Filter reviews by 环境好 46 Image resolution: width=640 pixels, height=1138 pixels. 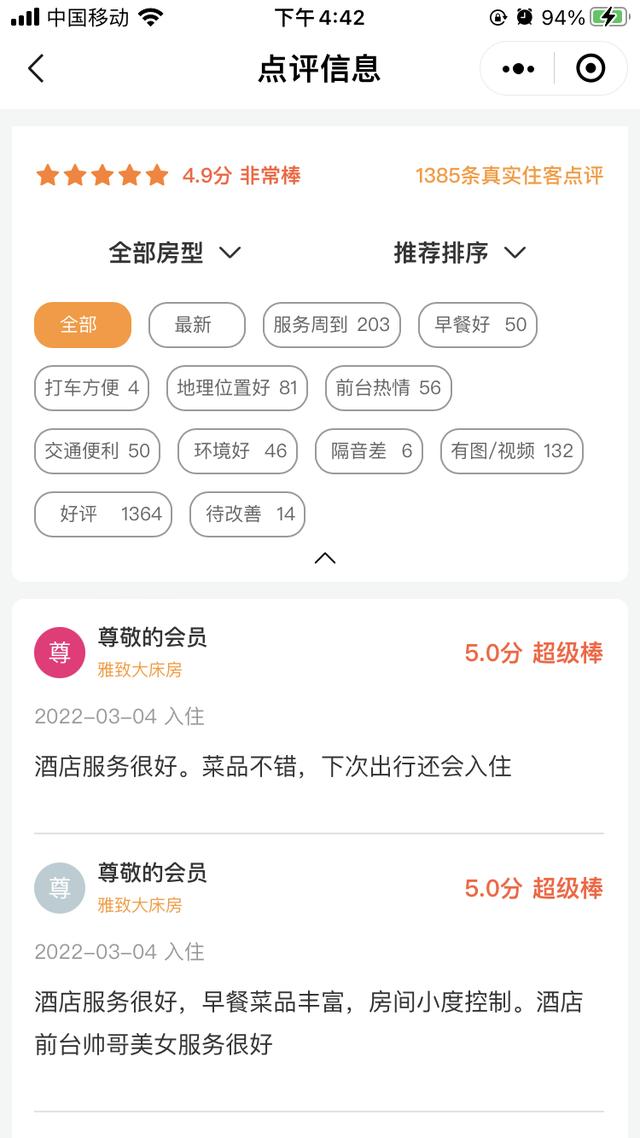coord(238,451)
